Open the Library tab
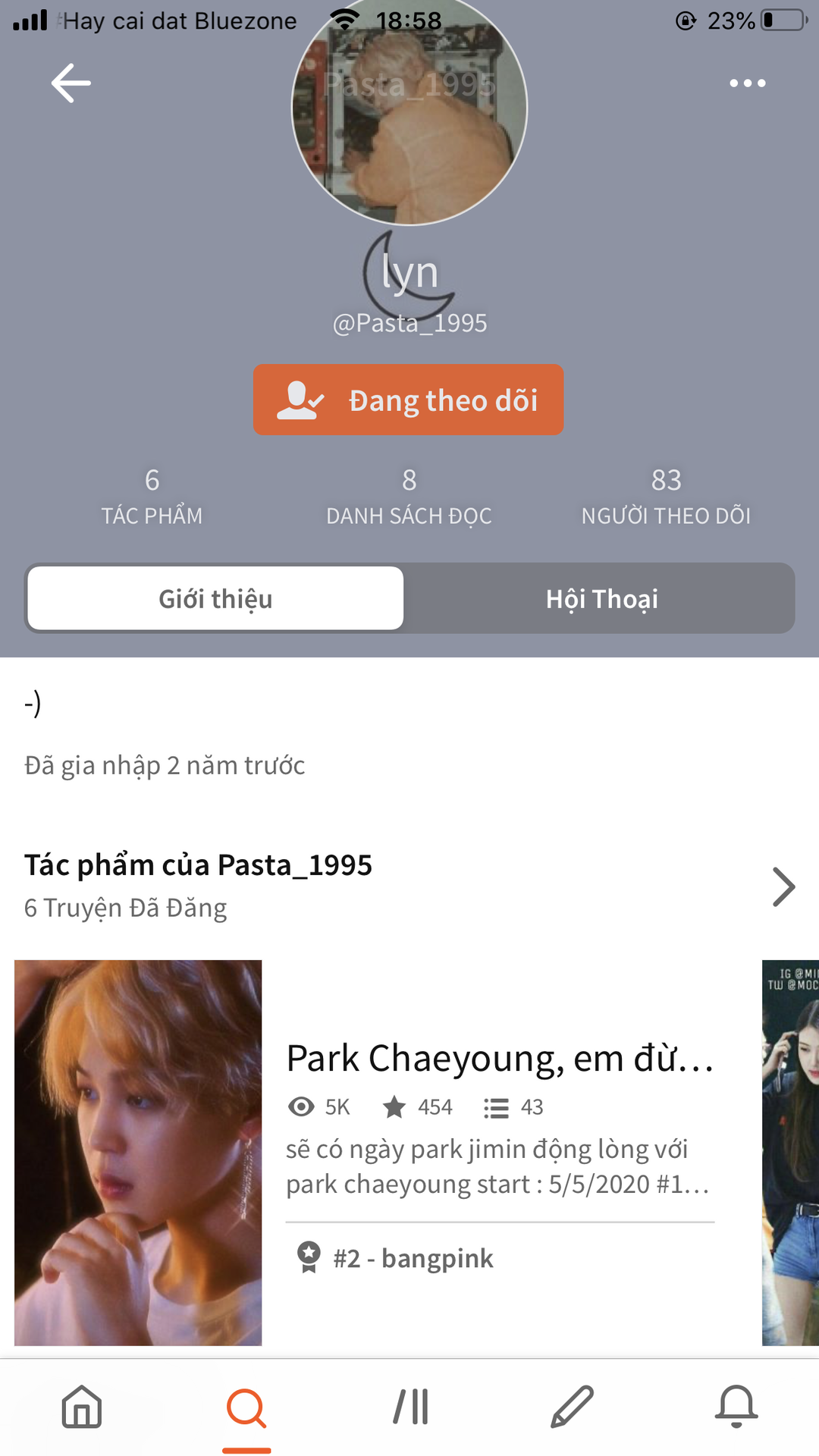 [410, 1407]
